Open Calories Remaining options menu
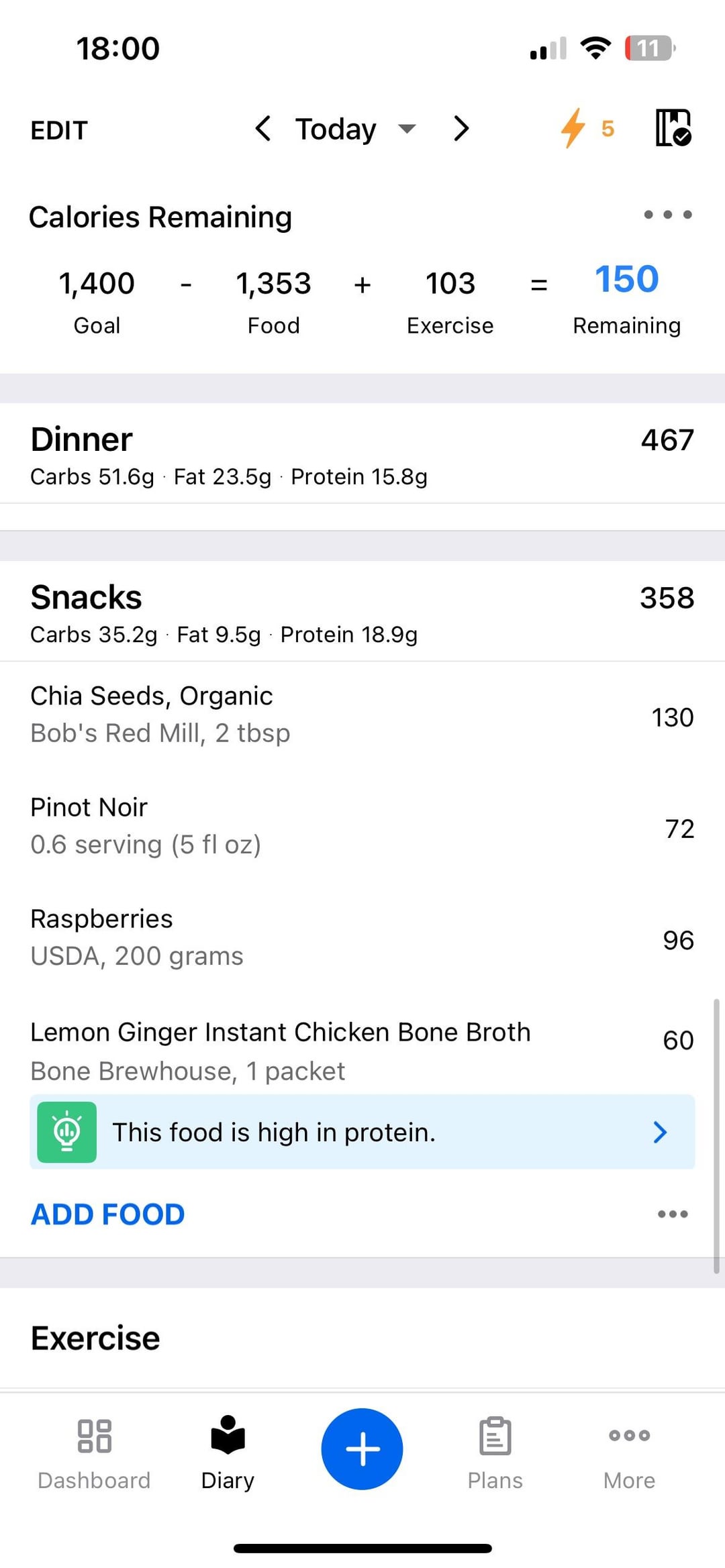This screenshot has height=1568, width=725. click(x=667, y=215)
